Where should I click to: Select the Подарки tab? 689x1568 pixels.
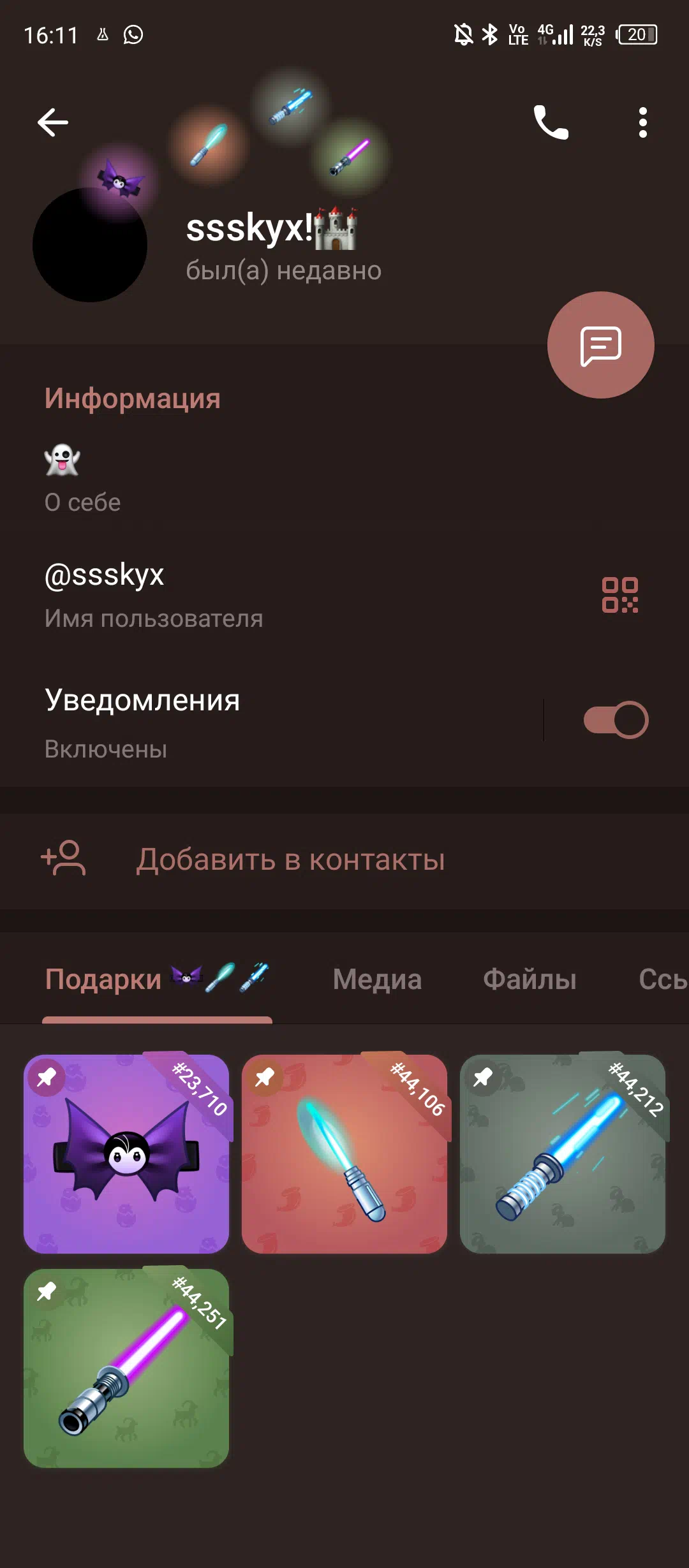coord(157,979)
